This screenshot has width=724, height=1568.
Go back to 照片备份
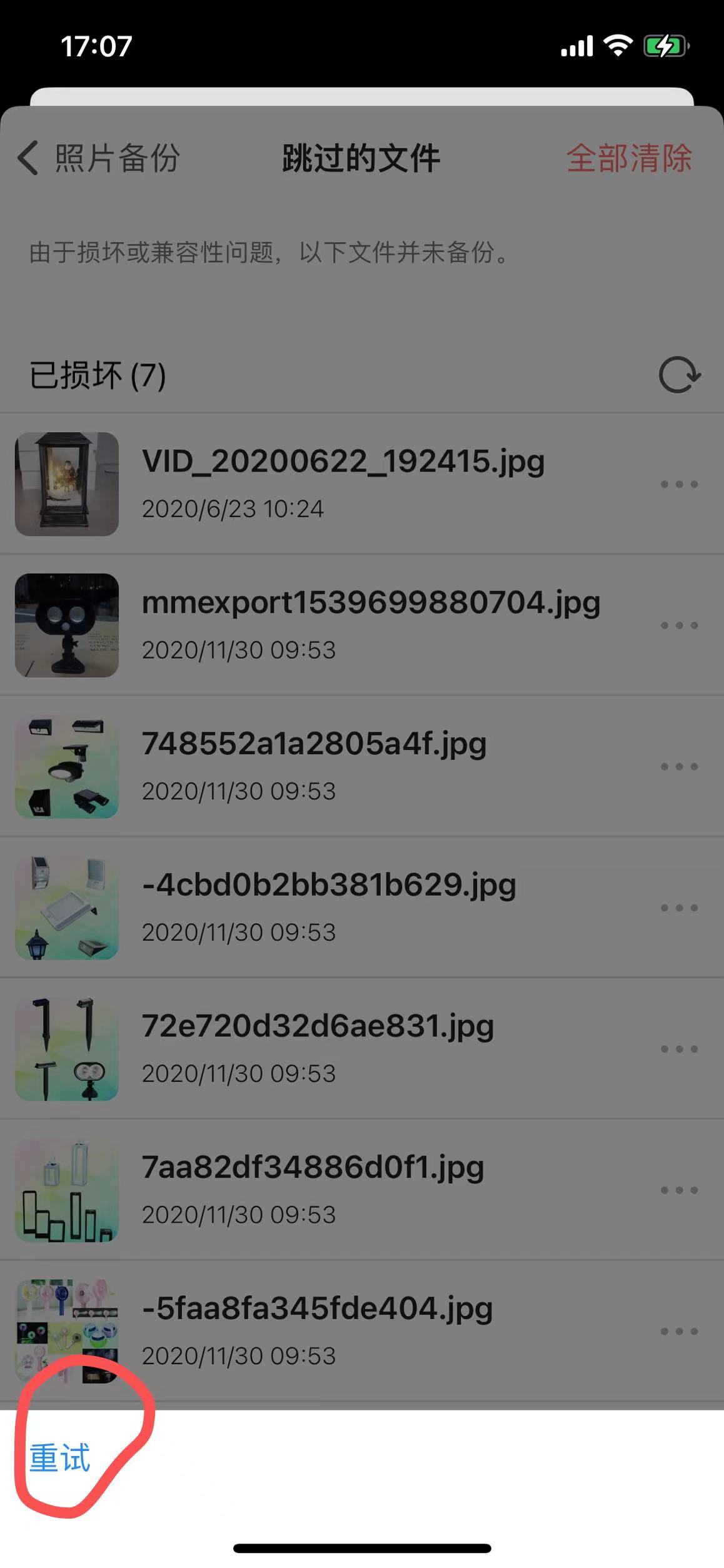(98, 158)
